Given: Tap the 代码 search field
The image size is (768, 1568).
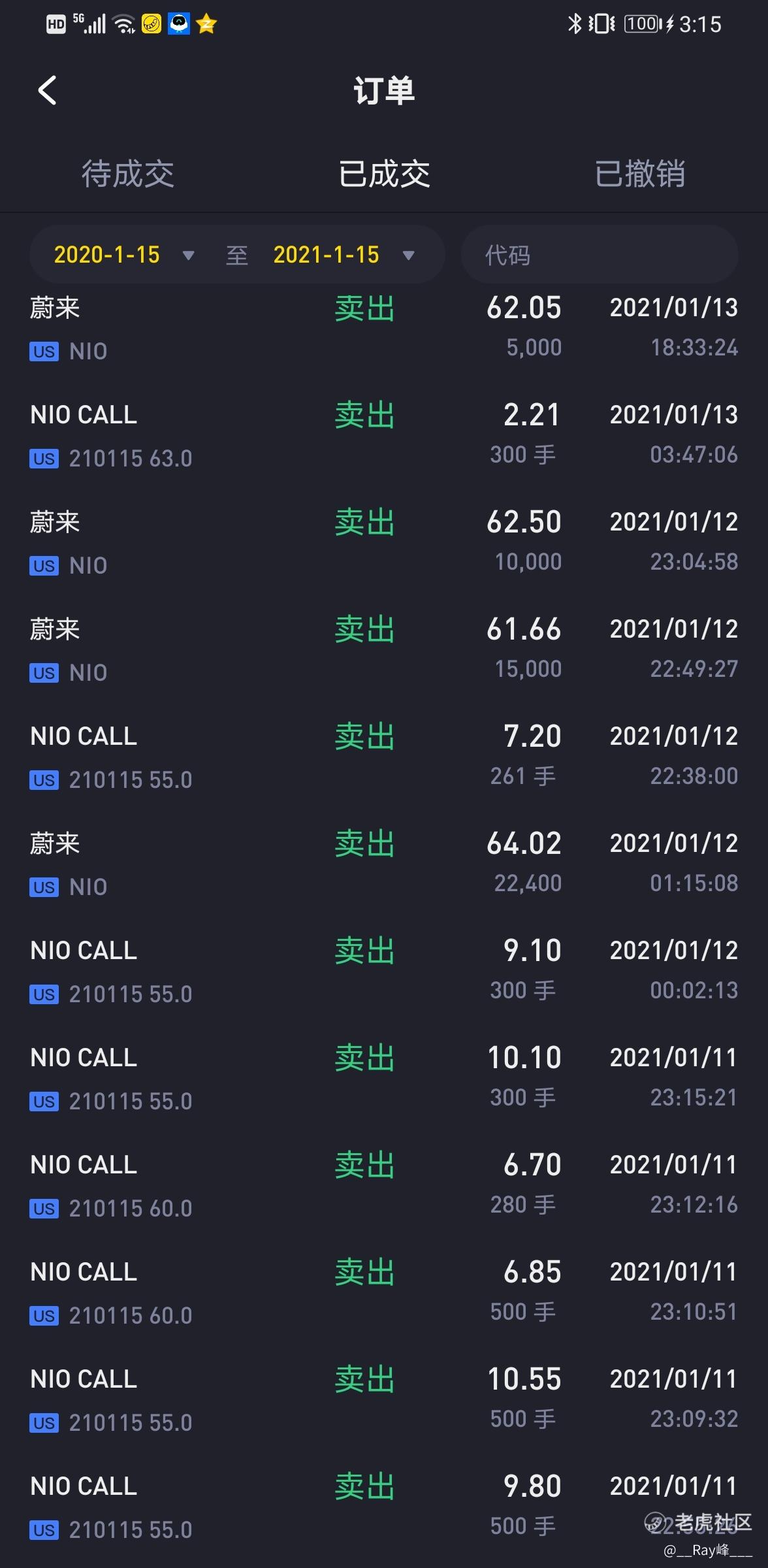Looking at the screenshot, I should 600,255.
